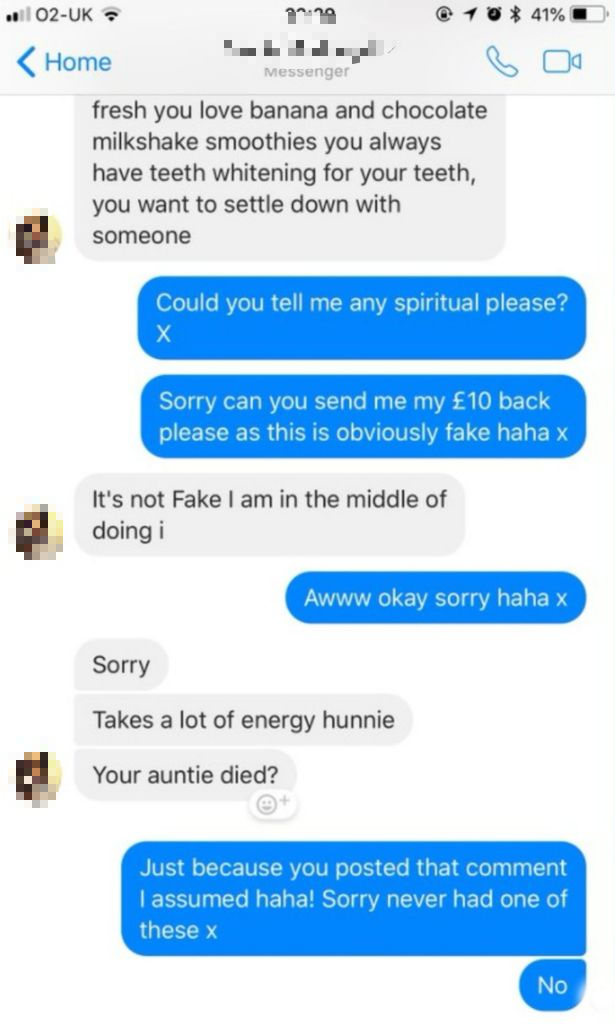This screenshot has height=1024, width=615.
Task: Start a video call
Action: [x=561, y=62]
